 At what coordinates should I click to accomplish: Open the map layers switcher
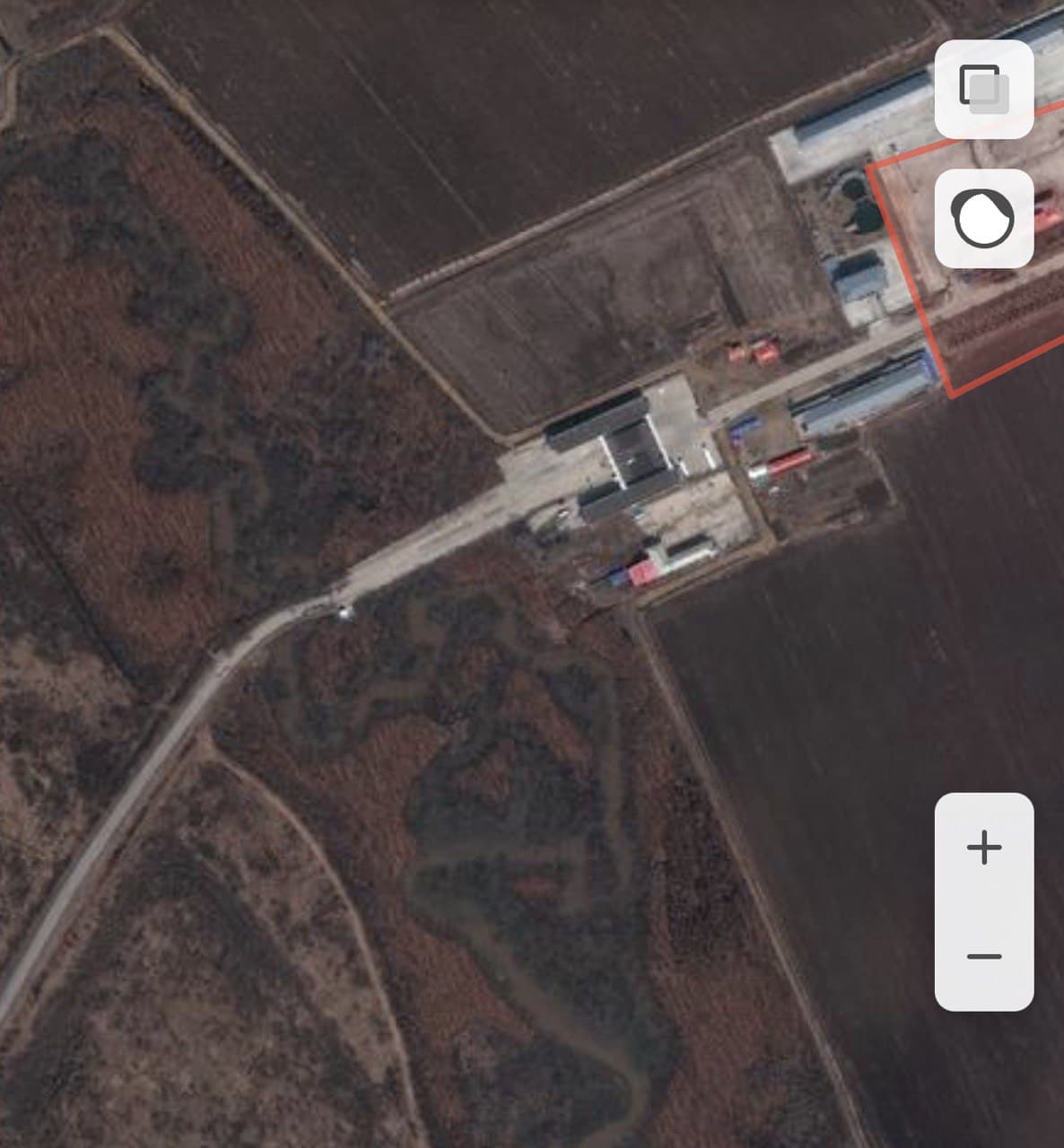coord(984,89)
